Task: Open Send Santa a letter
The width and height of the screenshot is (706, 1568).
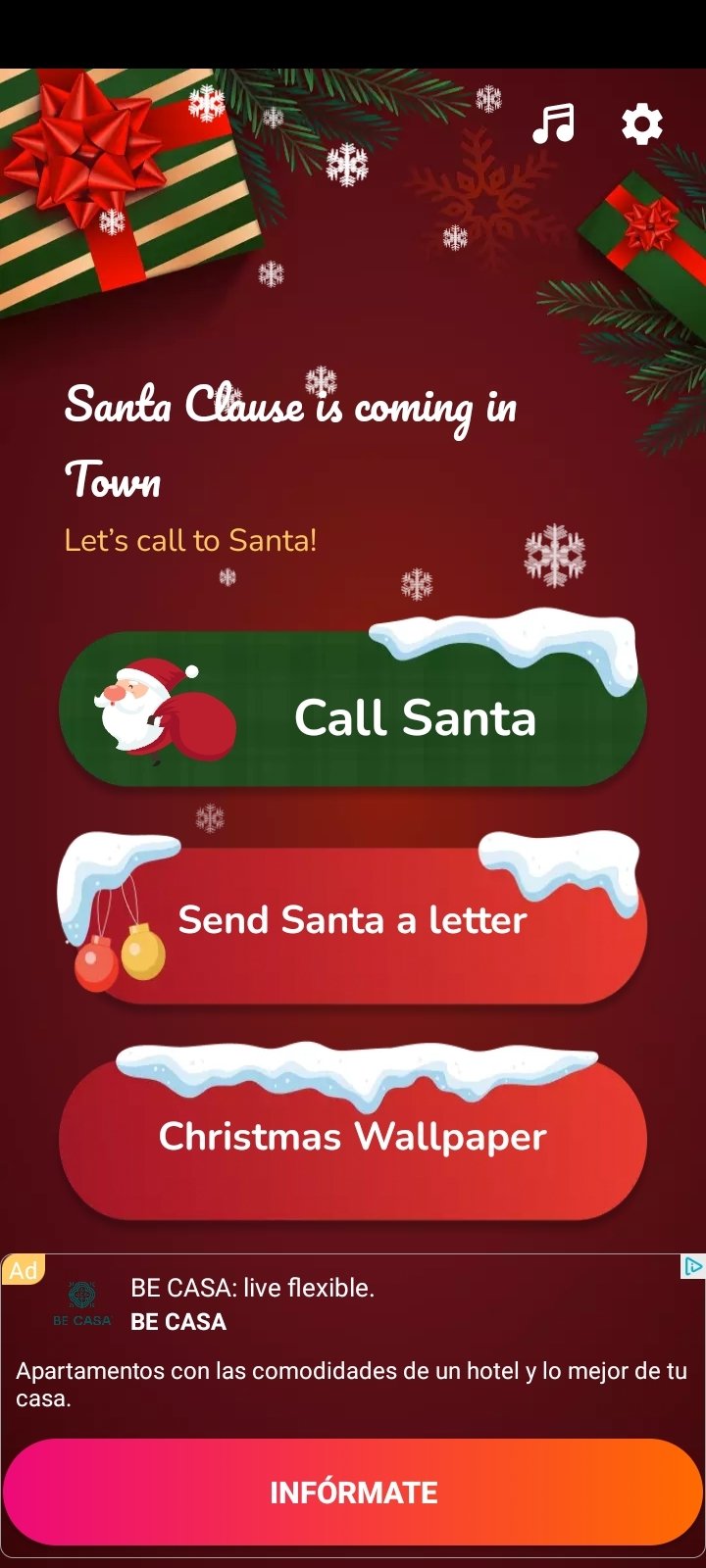Action: coord(353,923)
